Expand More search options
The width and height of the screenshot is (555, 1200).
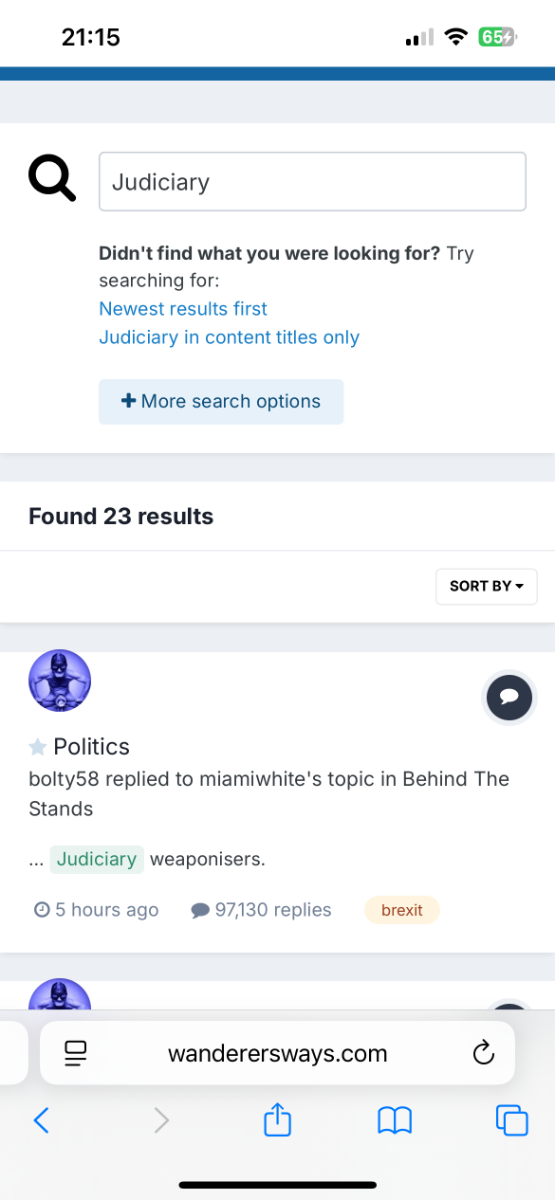point(221,401)
